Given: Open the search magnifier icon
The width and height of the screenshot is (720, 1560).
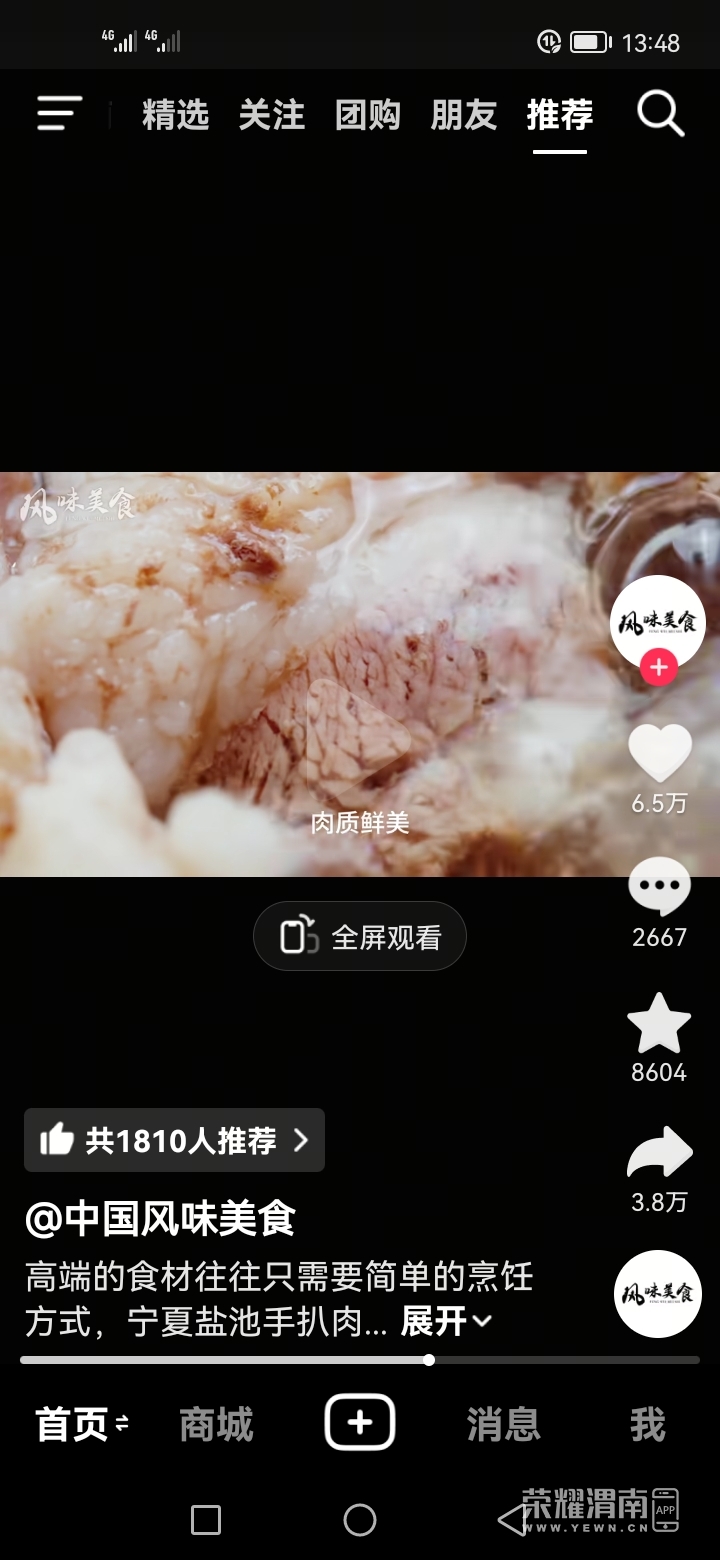Looking at the screenshot, I should click(660, 114).
